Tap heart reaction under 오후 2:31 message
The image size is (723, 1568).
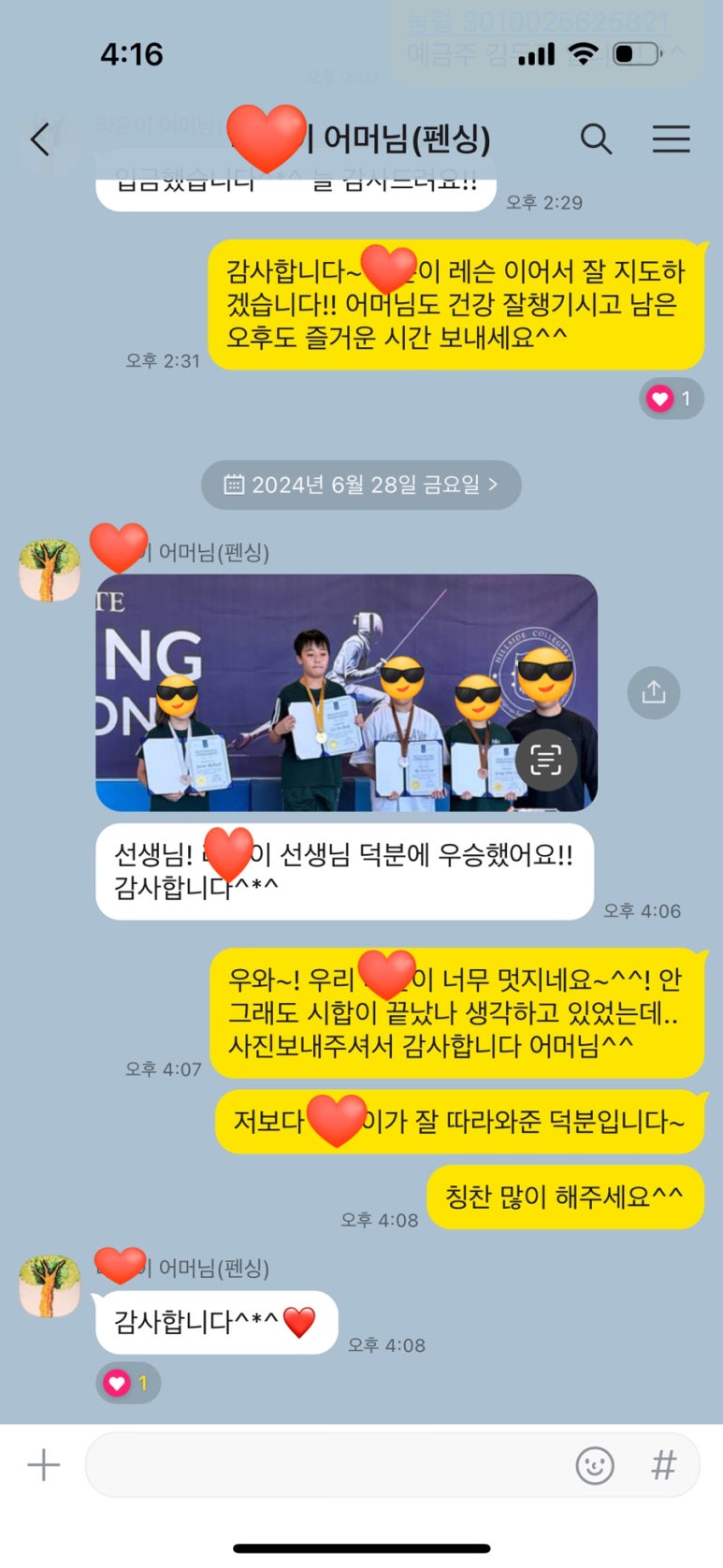point(671,399)
